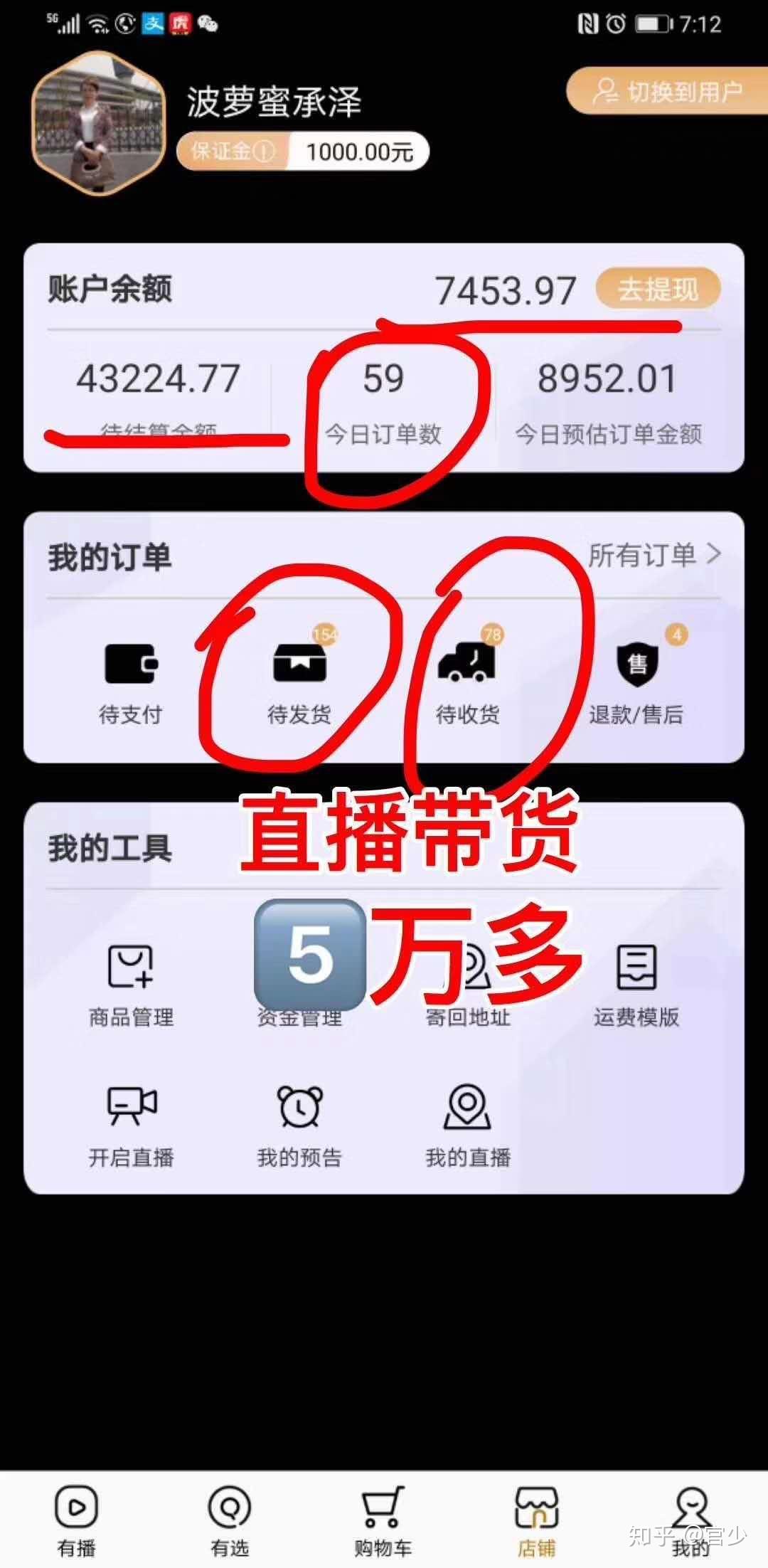Tap the 保证金 info icon
768x1568 pixels.
(x=264, y=152)
